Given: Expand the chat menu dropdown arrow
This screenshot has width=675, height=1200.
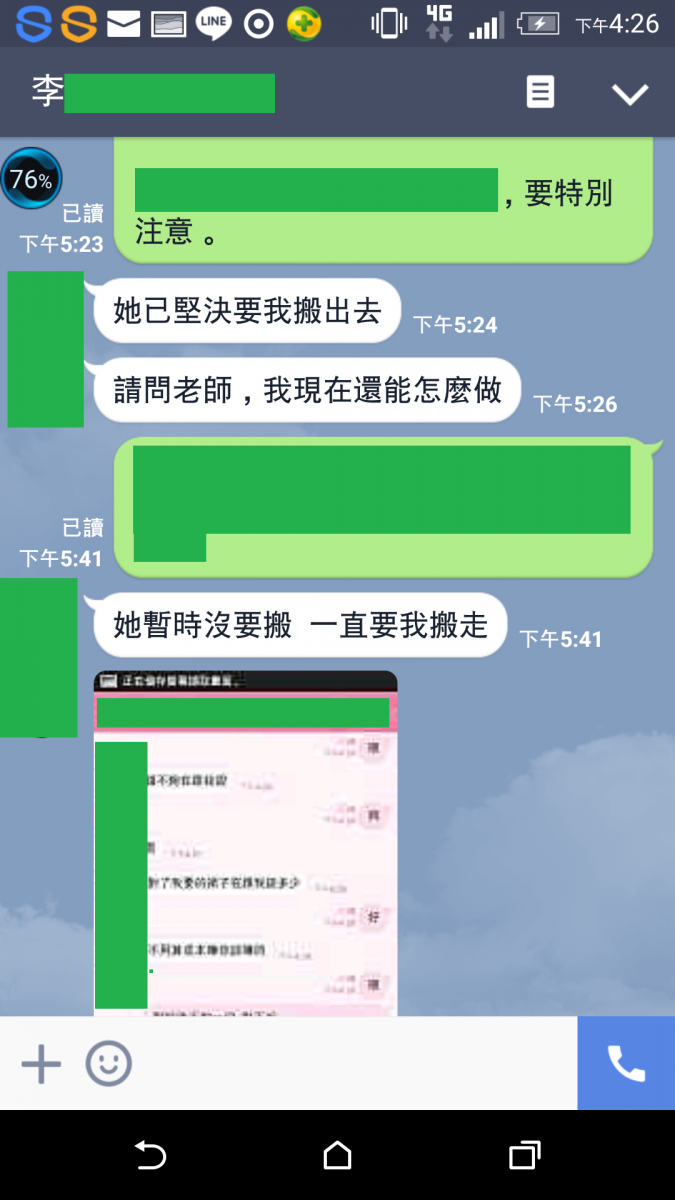Looking at the screenshot, I should tap(630, 94).
